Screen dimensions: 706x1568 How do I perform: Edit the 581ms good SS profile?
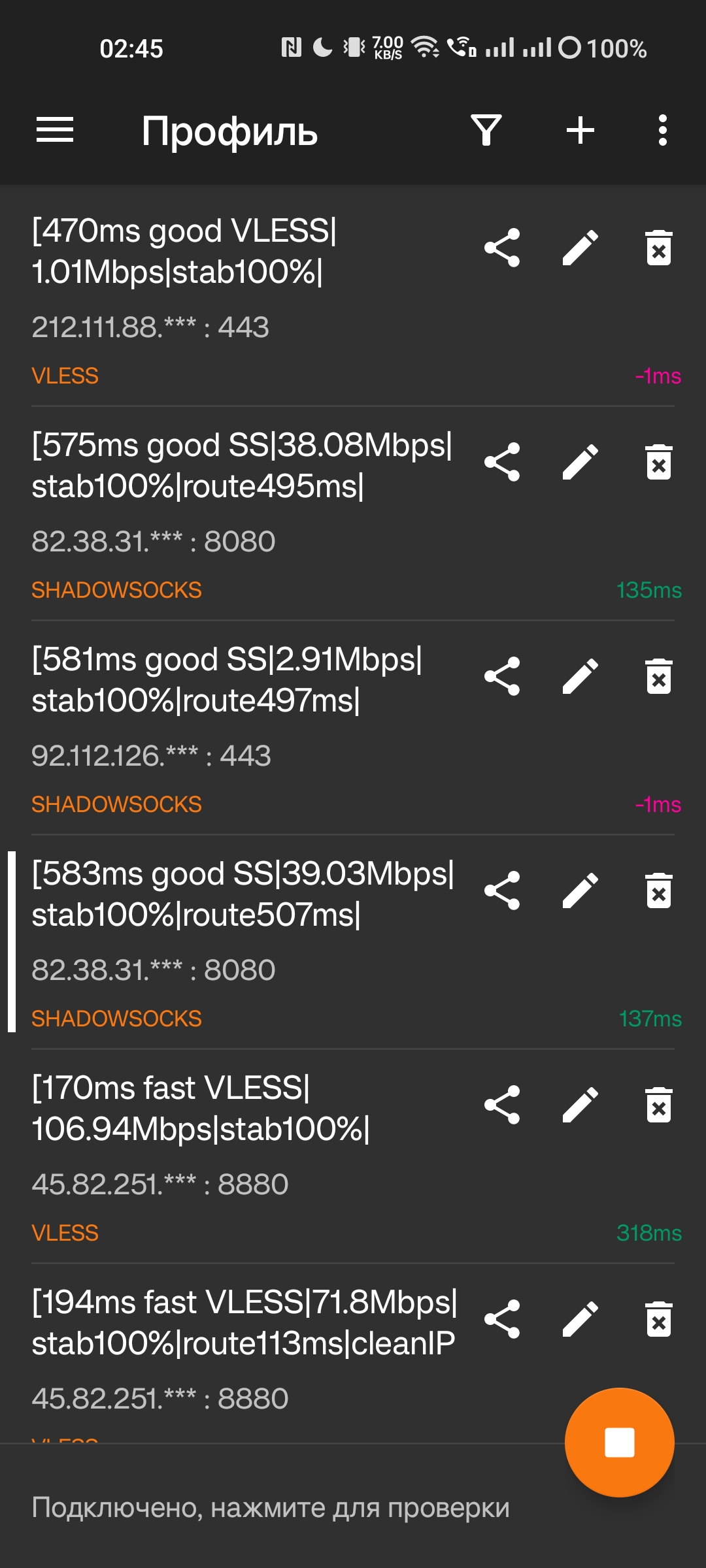tap(580, 676)
